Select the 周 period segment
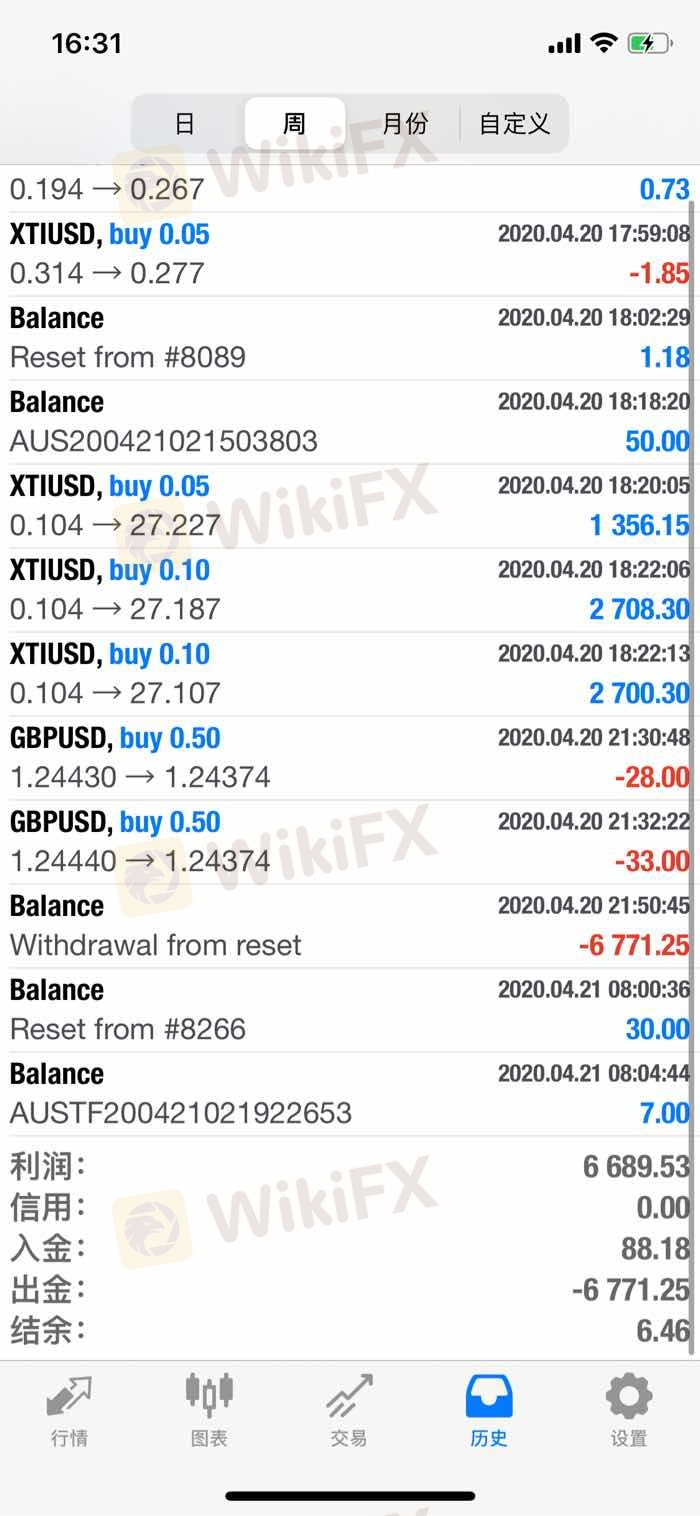The image size is (700, 1516). coord(294,123)
